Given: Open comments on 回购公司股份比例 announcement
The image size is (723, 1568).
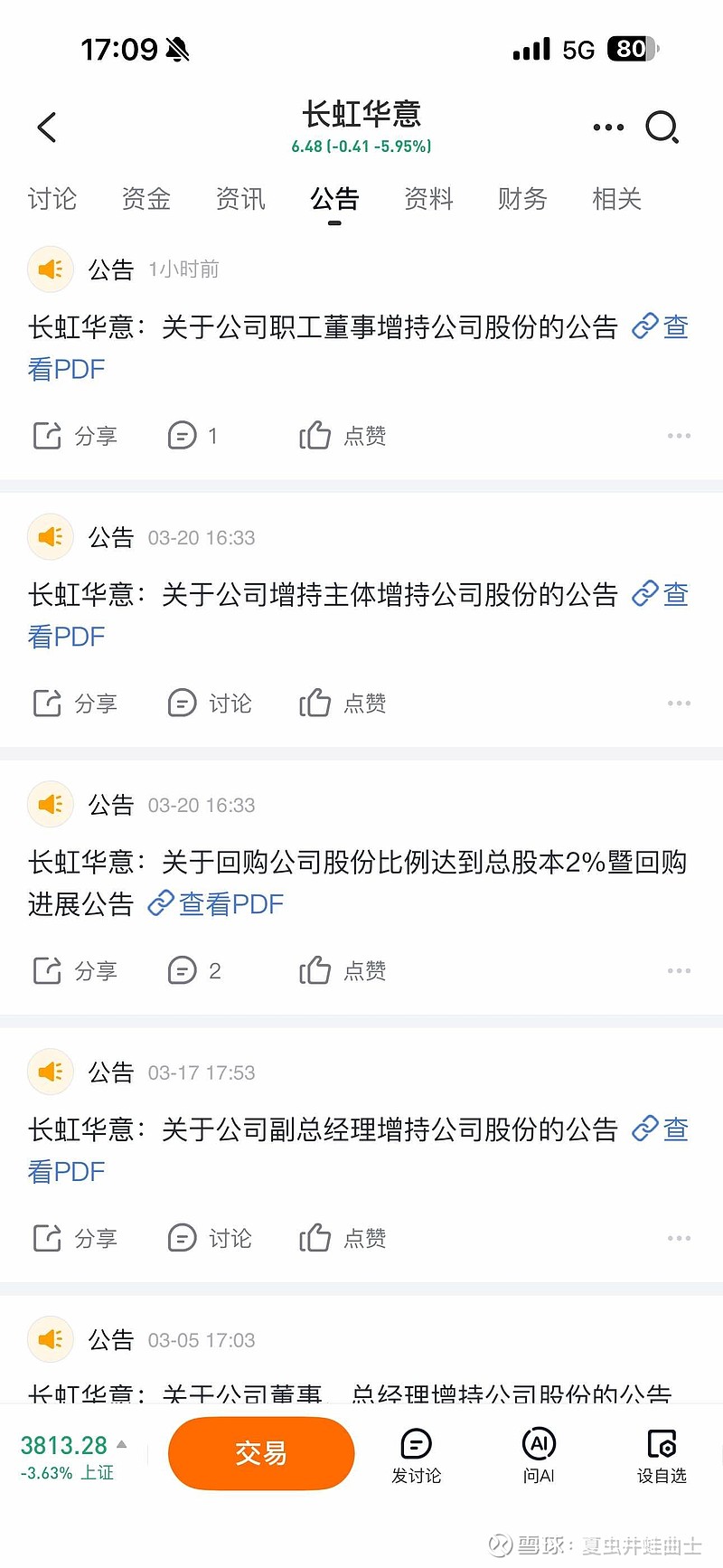Looking at the screenshot, I should pos(195,971).
